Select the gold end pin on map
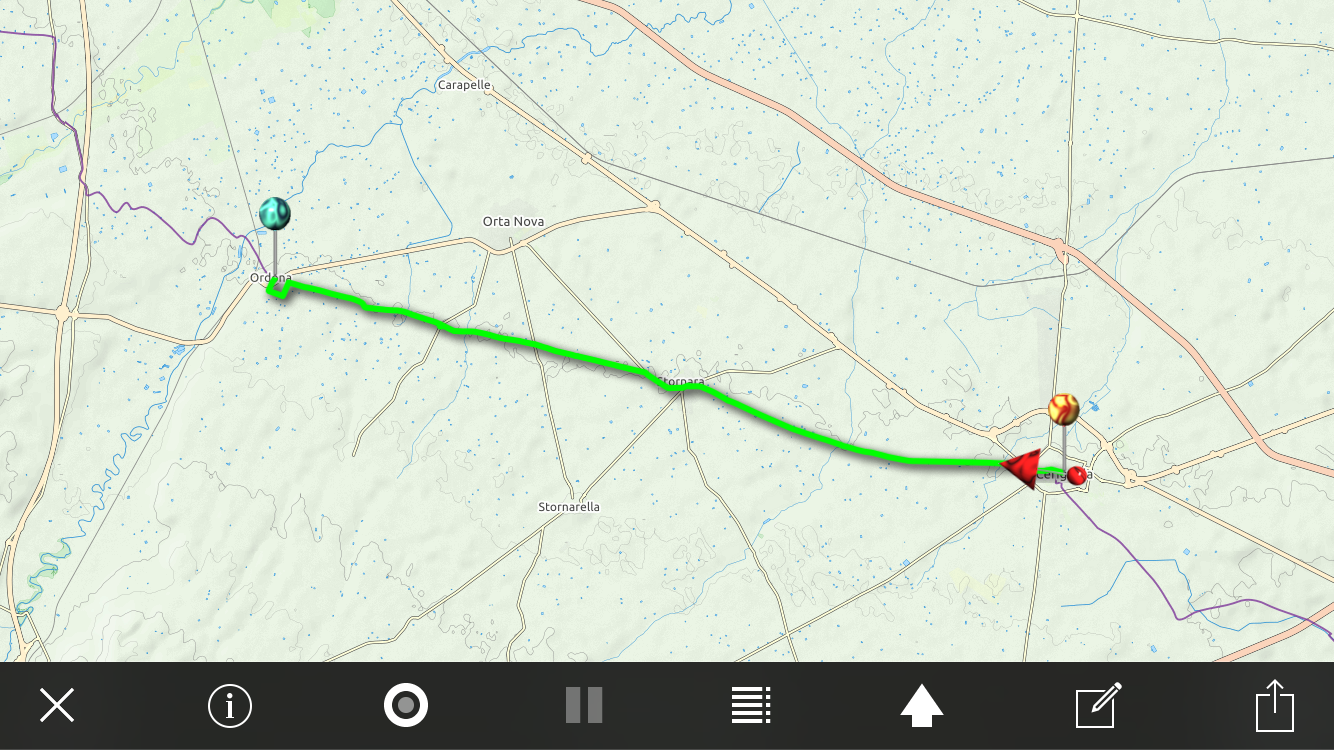The image size is (1334, 750). [x=1063, y=409]
